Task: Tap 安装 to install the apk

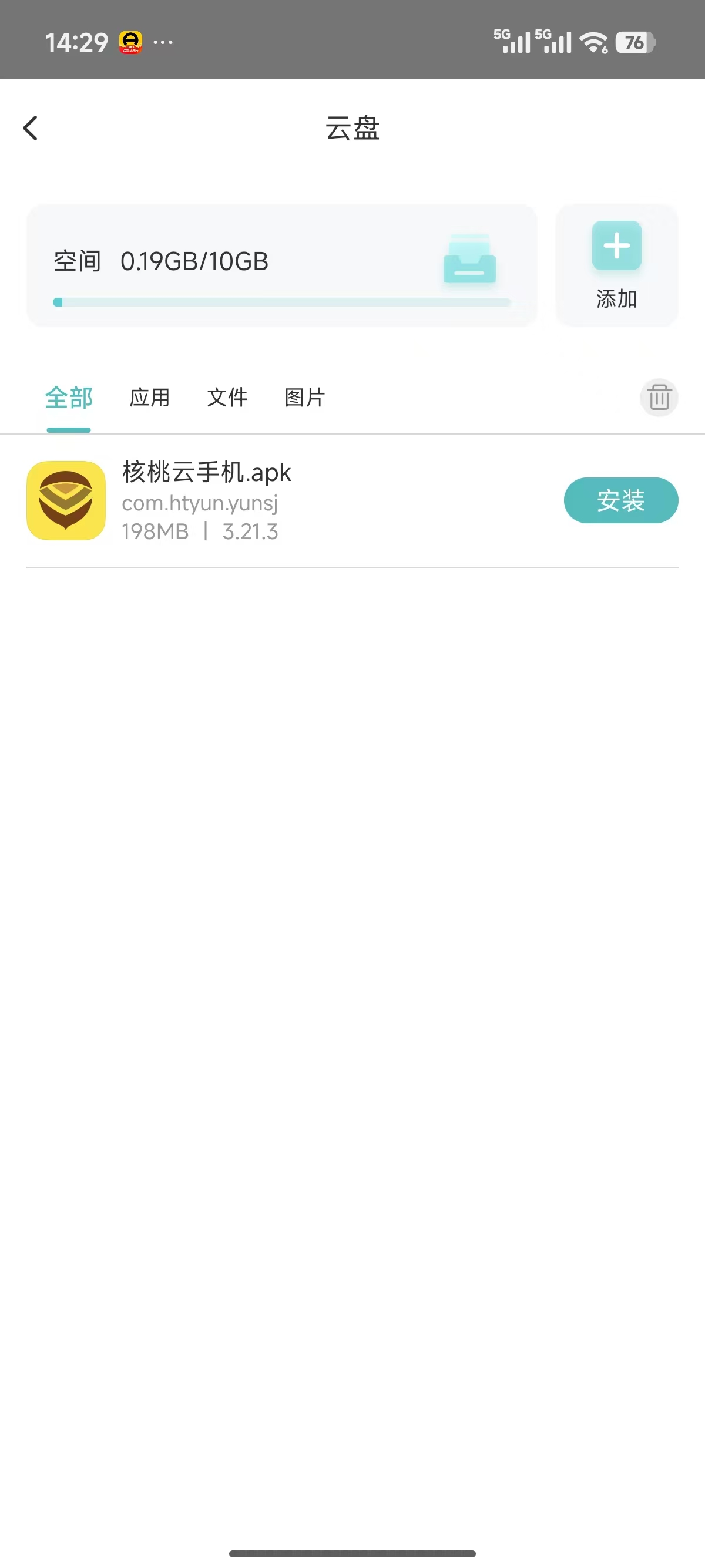Action: pos(620,500)
